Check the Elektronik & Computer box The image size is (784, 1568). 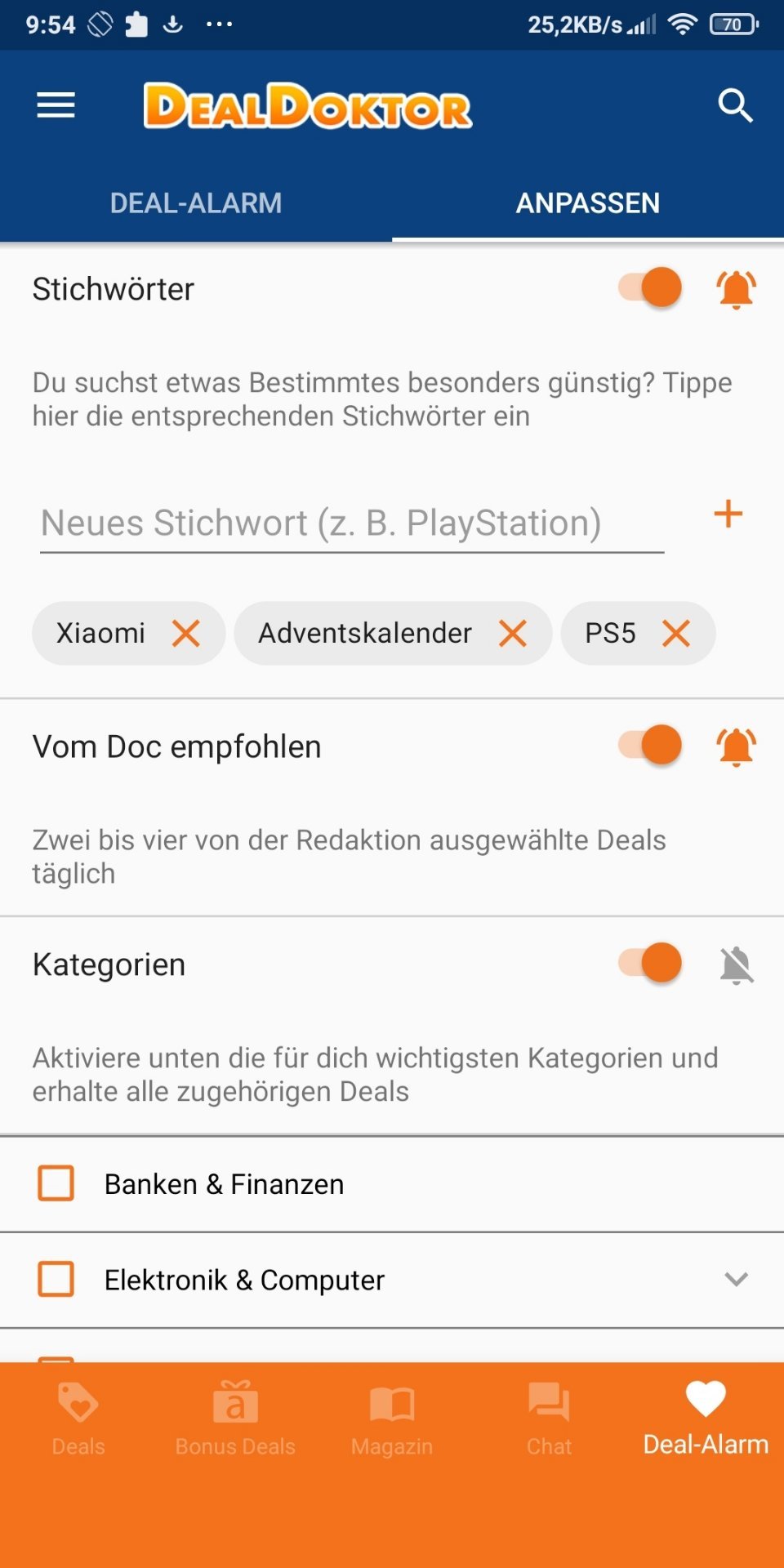[56, 1279]
